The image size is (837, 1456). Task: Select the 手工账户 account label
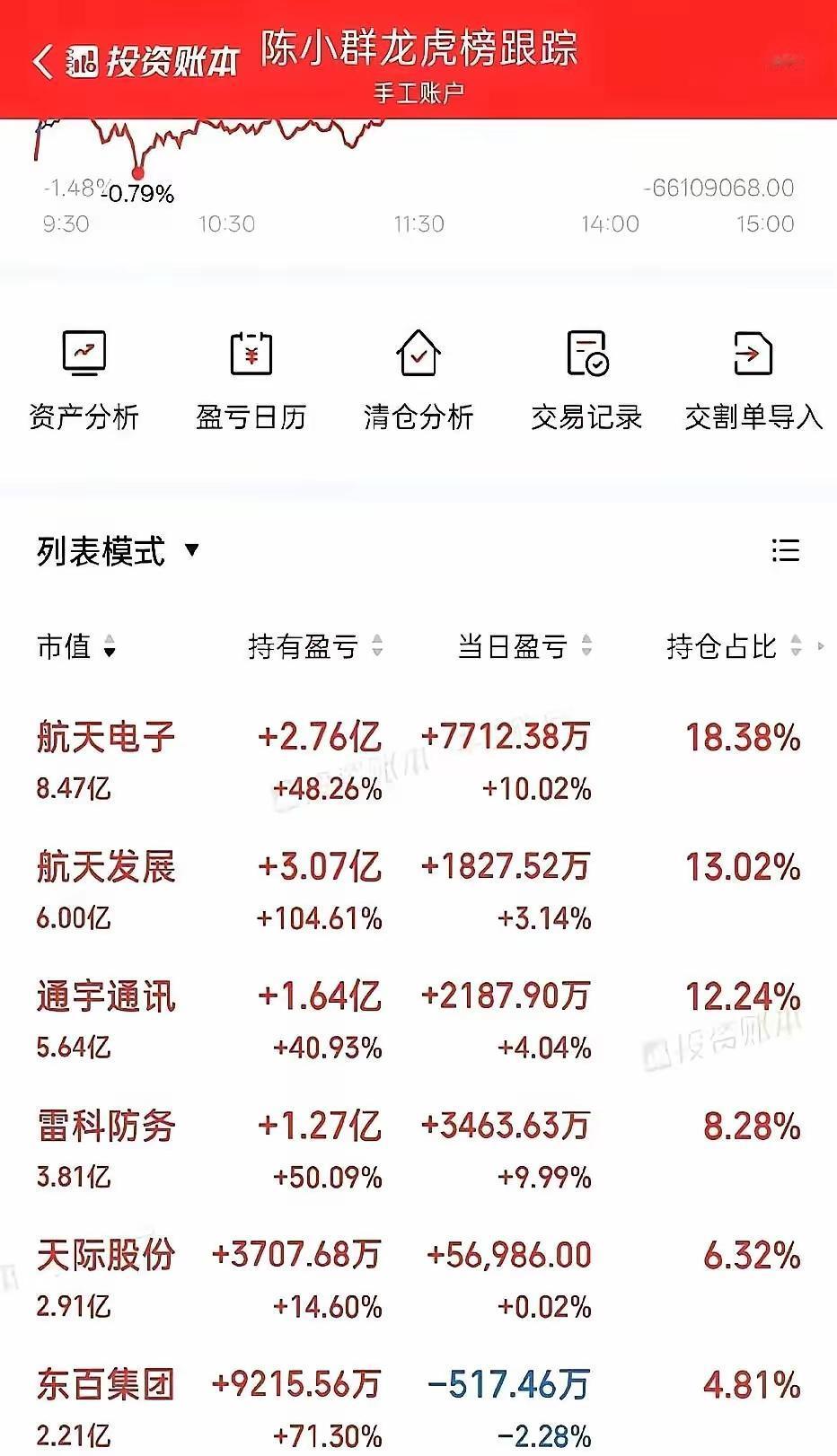pyautogui.click(x=418, y=91)
